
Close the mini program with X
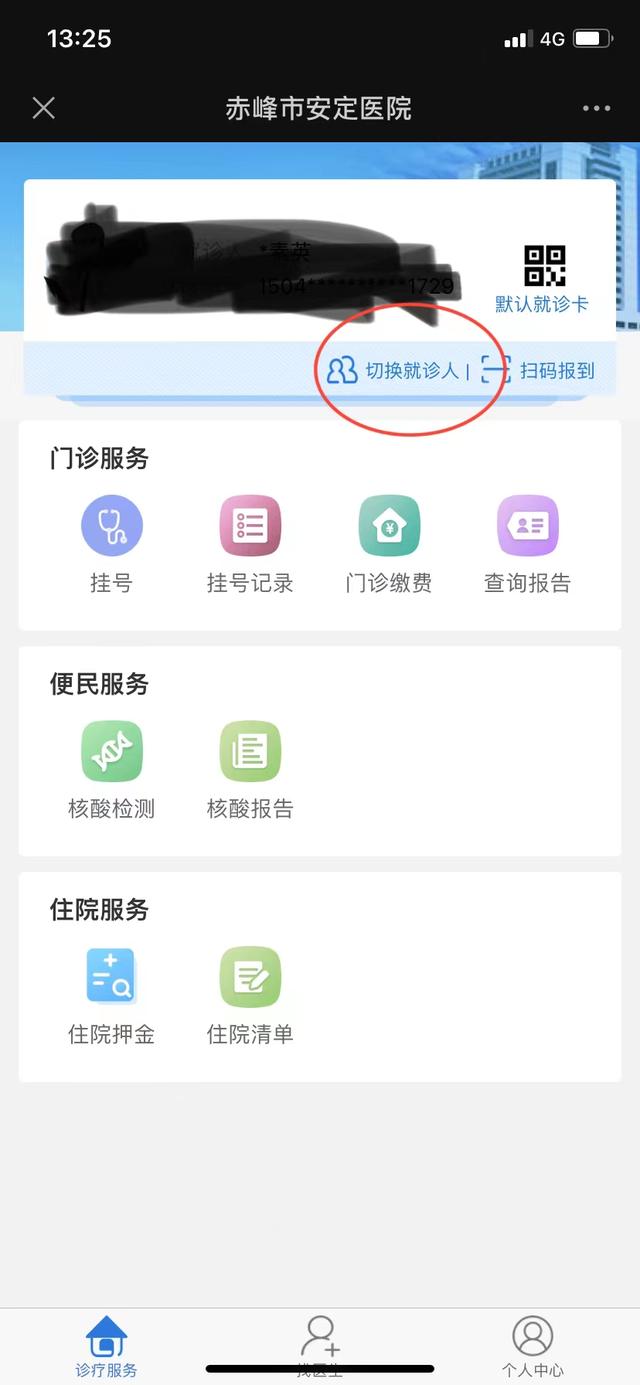(x=43, y=108)
